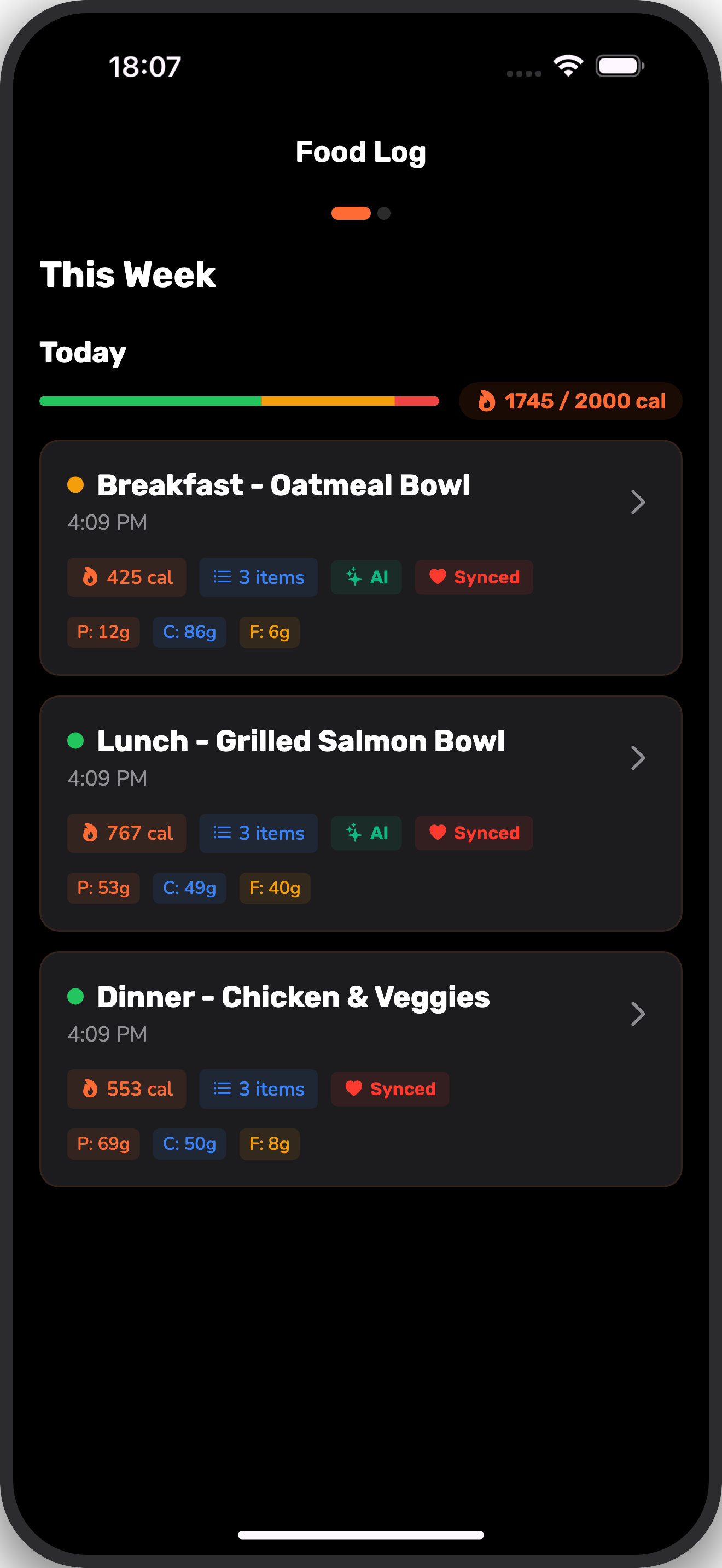Image resolution: width=722 pixels, height=1568 pixels.
Task: Click the daily calorie progress bar
Action: pos(239,401)
